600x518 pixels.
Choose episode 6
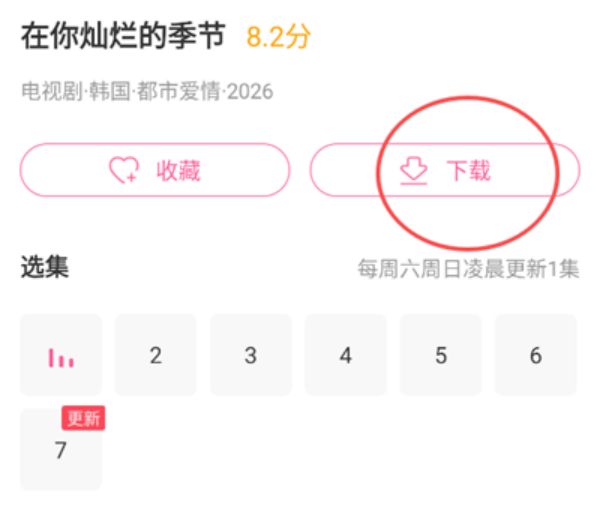coord(535,355)
